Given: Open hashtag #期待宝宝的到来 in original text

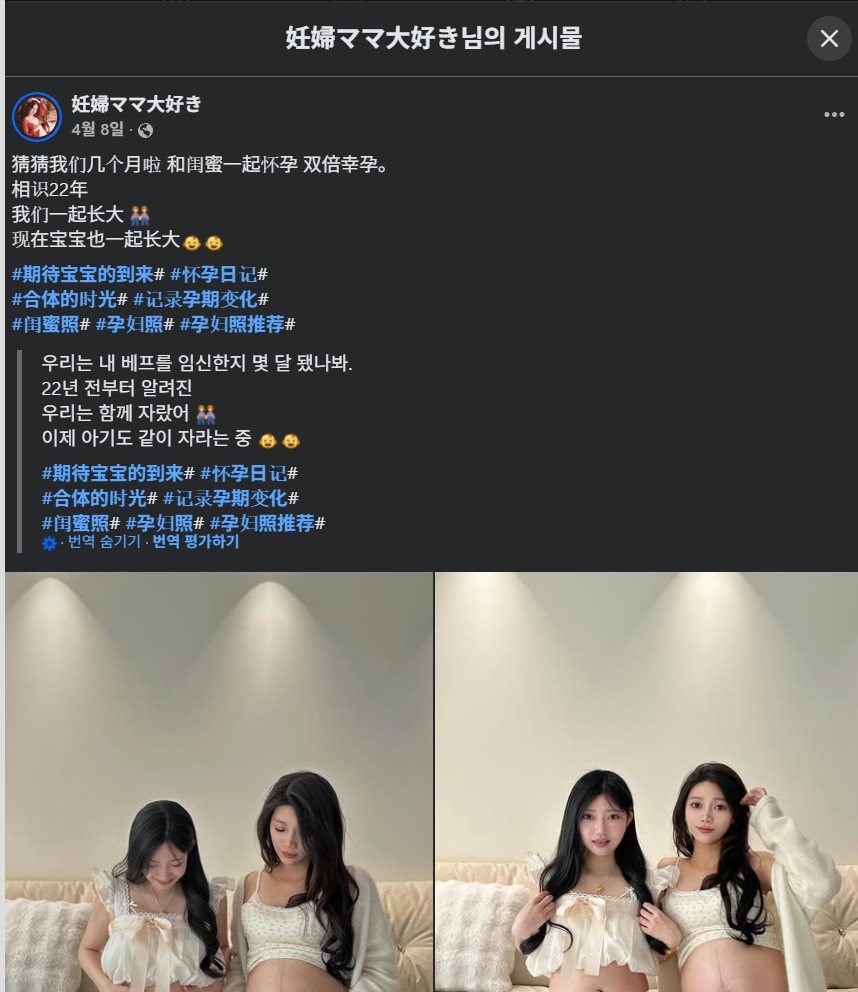Looking at the screenshot, I should pos(84,274).
